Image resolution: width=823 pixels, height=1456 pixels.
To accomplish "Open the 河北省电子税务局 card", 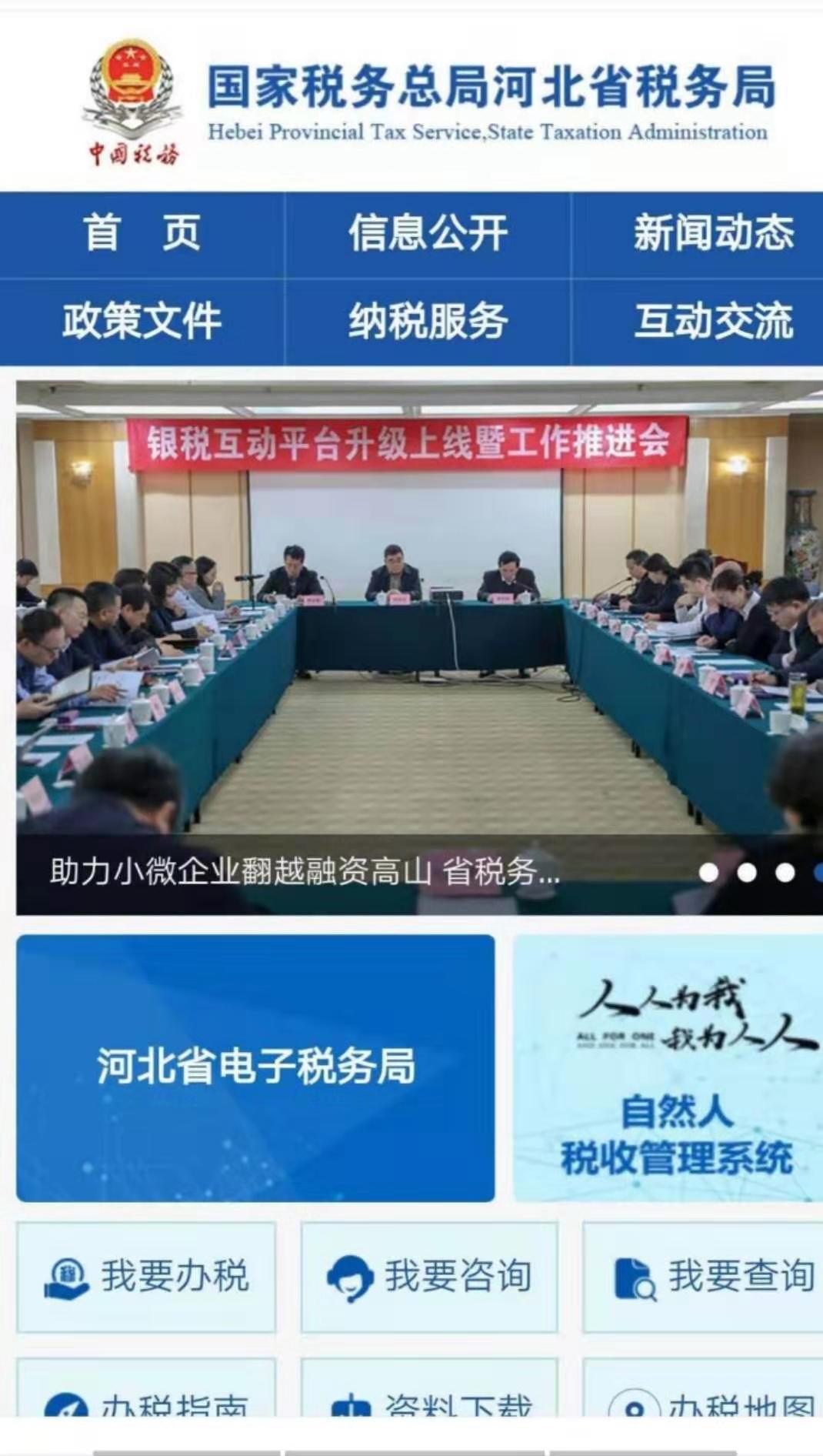I will [255, 1067].
